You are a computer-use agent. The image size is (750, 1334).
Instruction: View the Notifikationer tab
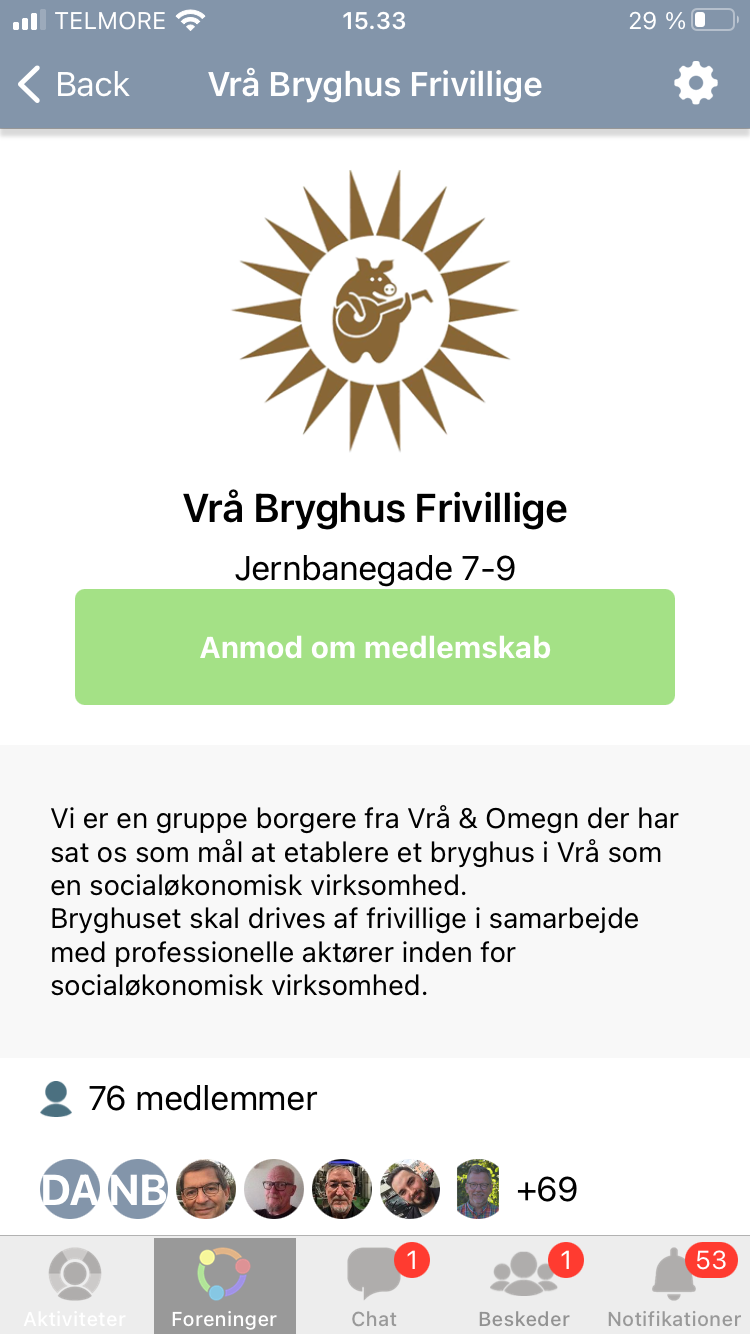(675, 1286)
